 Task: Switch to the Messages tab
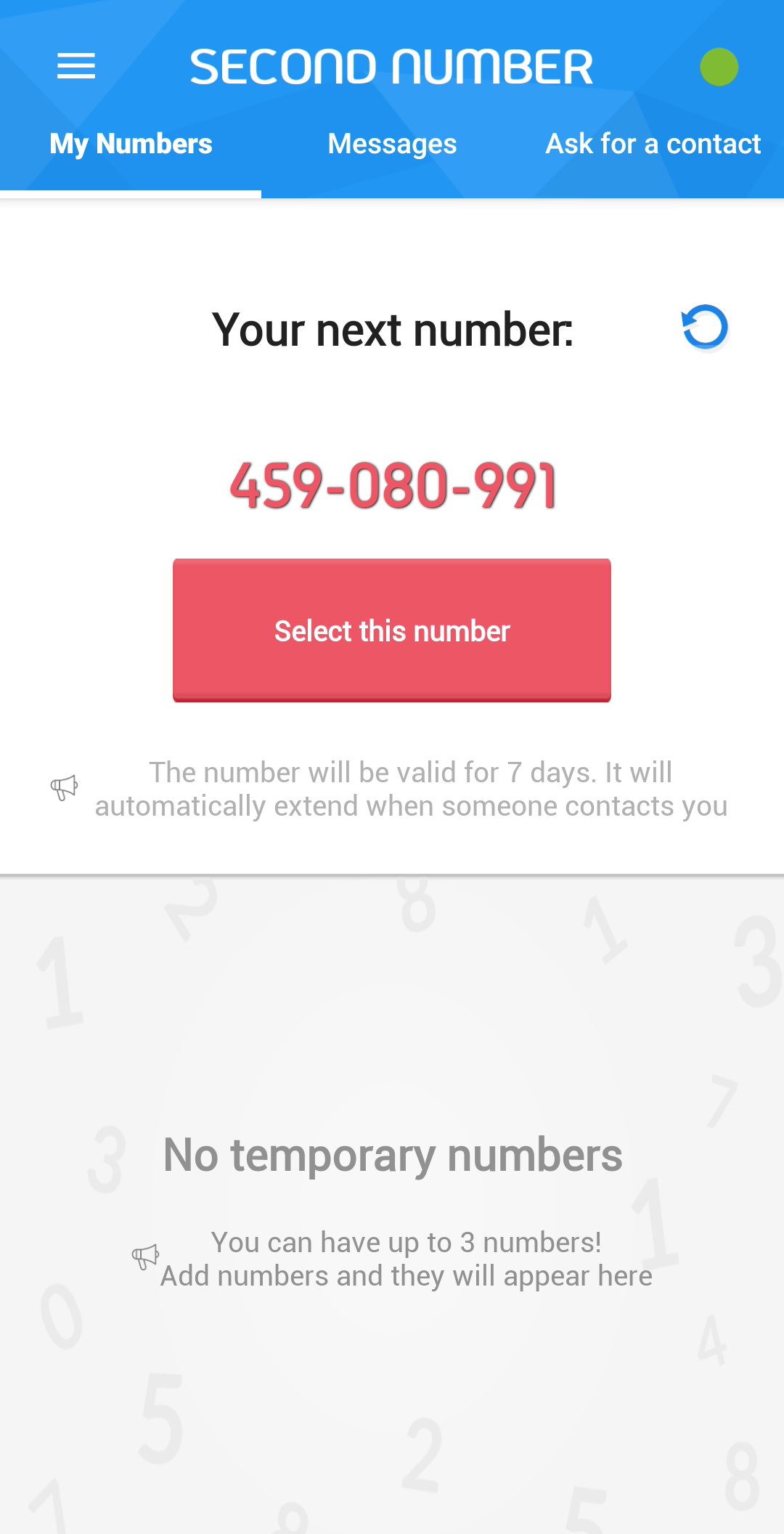click(392, 144)
